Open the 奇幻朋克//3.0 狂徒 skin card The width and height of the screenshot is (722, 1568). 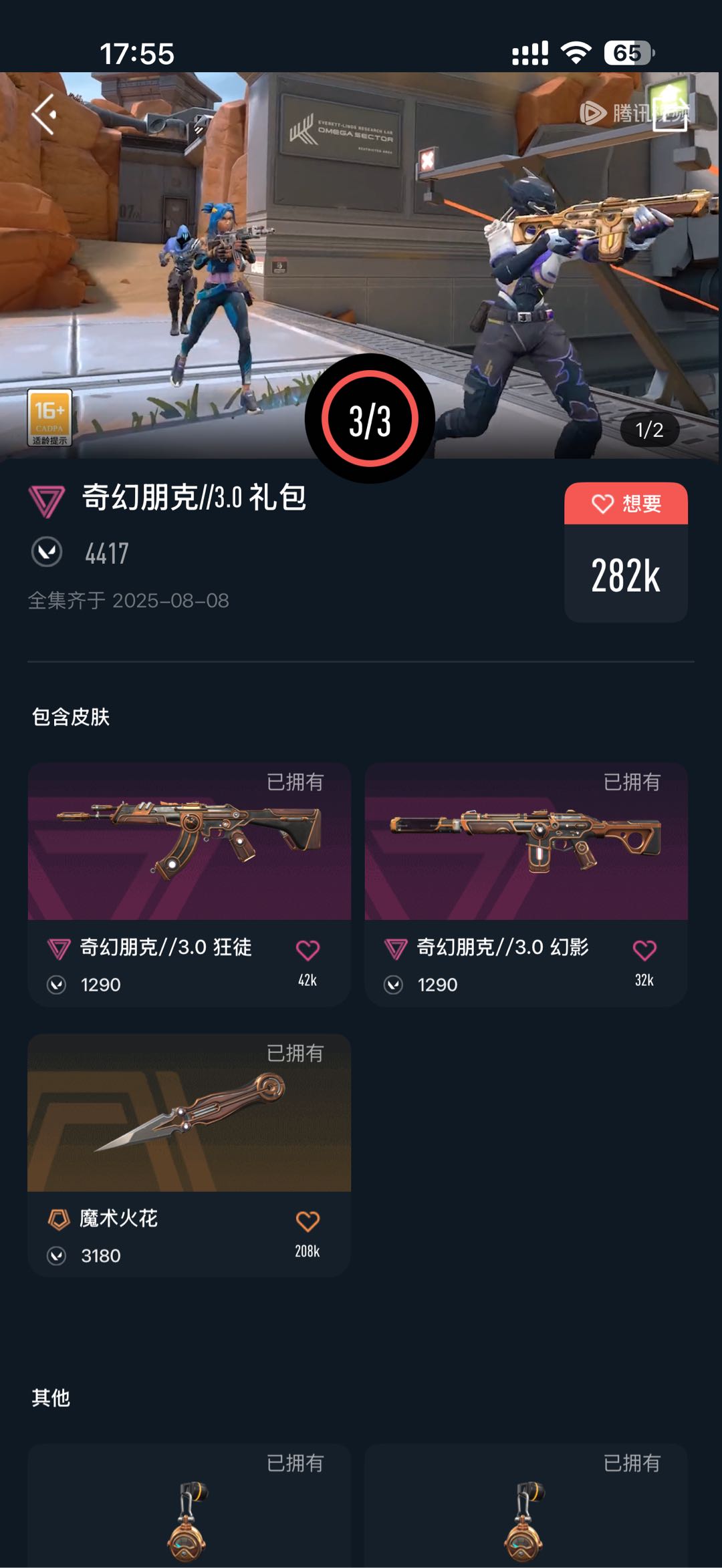[x=189, y=885]
